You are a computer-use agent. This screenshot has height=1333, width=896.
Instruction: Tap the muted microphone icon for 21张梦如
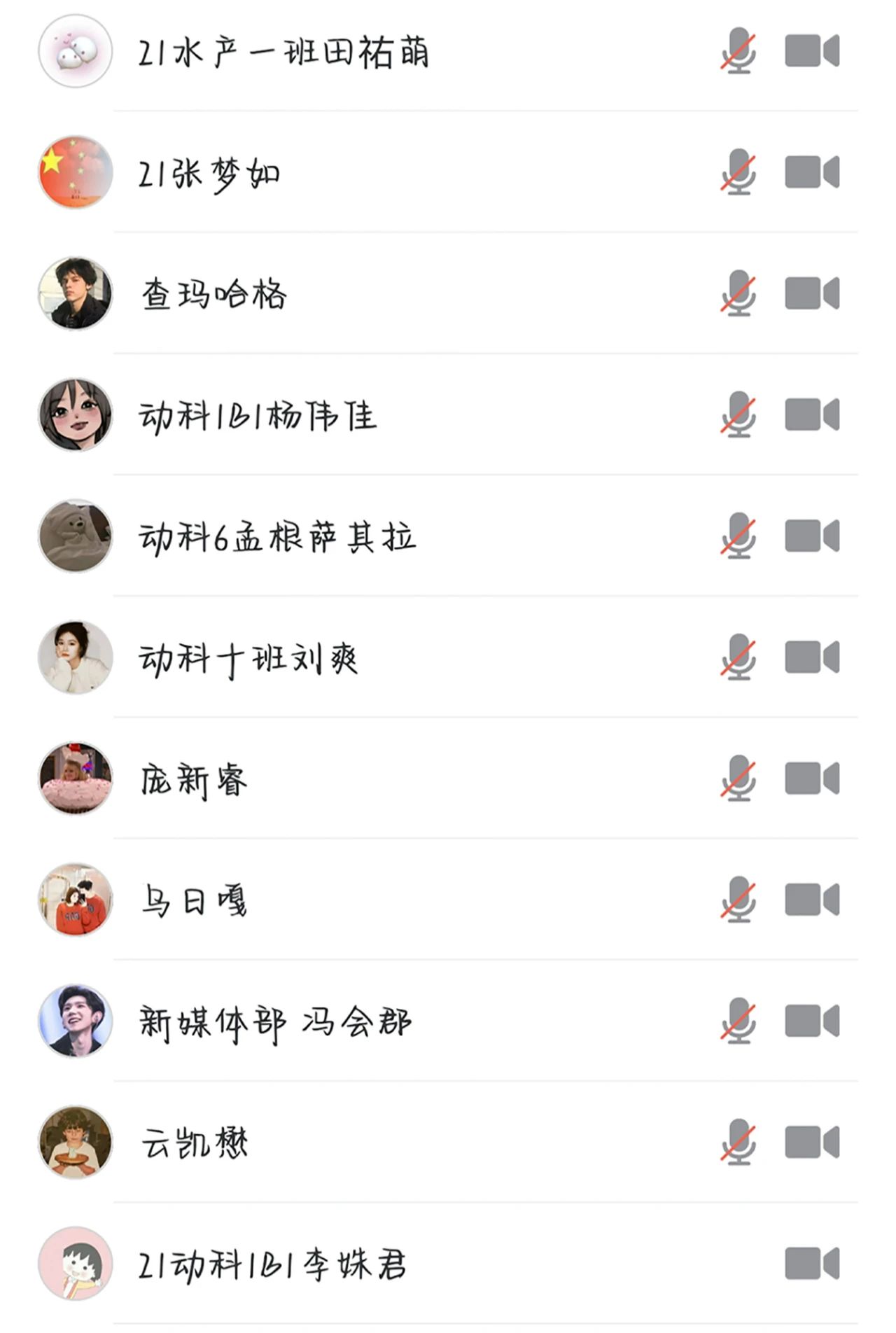click(738, 172)
